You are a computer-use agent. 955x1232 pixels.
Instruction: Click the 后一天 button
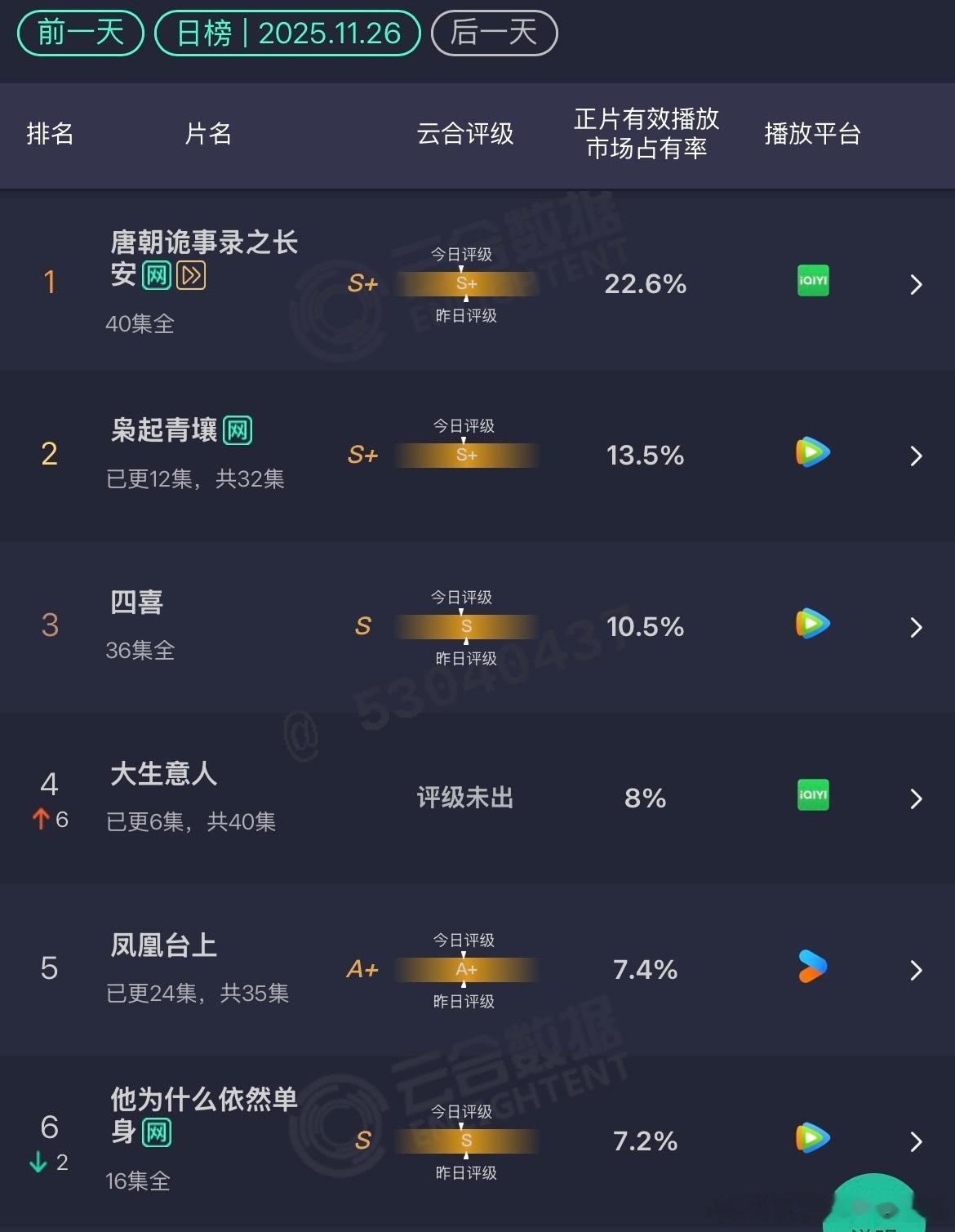pyautogui.click(x=494, y=33)
